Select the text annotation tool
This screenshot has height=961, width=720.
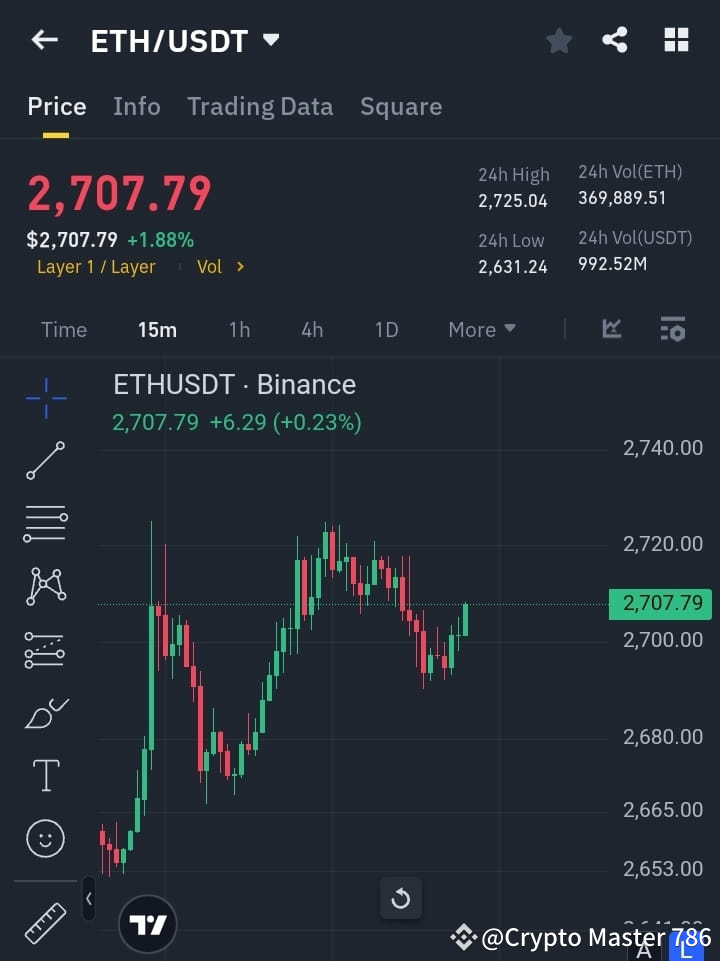pyautogui.click(x=45, y=775)
